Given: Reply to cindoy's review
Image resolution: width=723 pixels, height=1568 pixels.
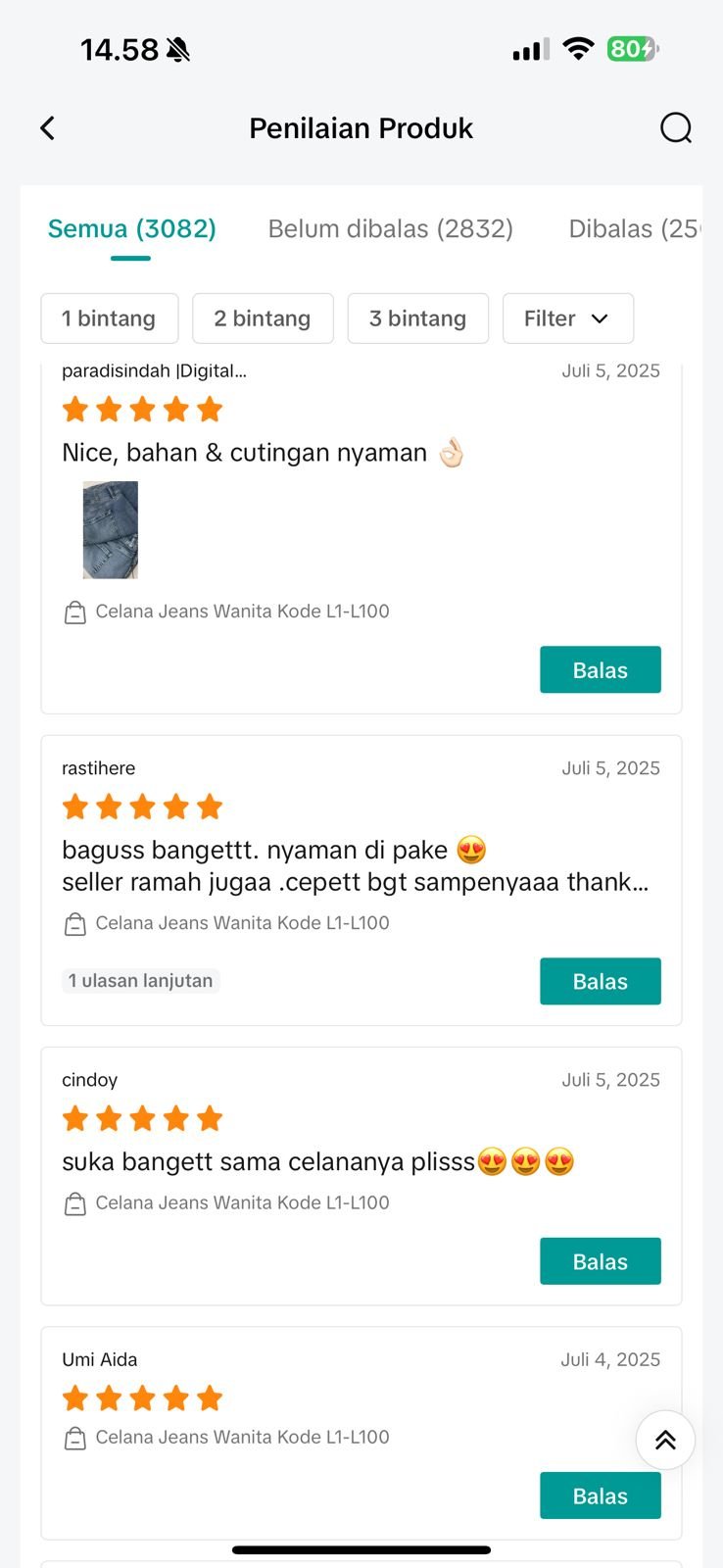Looking at the screenshot, I should (x=600, y=1262).
